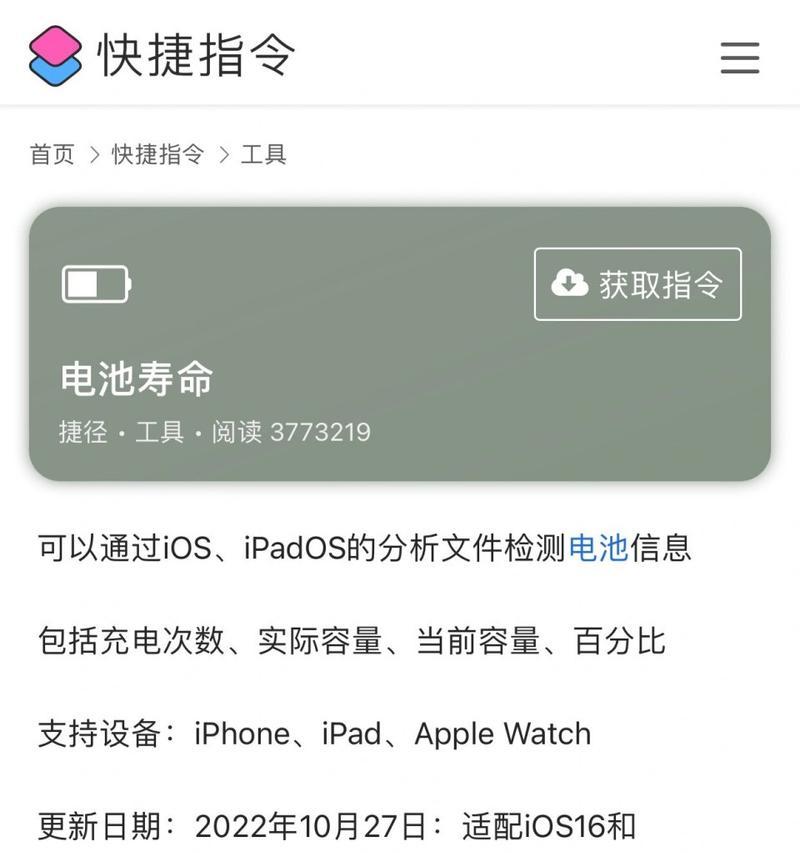Tap the 获取指令 button
Screen dimensions: 800x853
click(x=638, y=284)
